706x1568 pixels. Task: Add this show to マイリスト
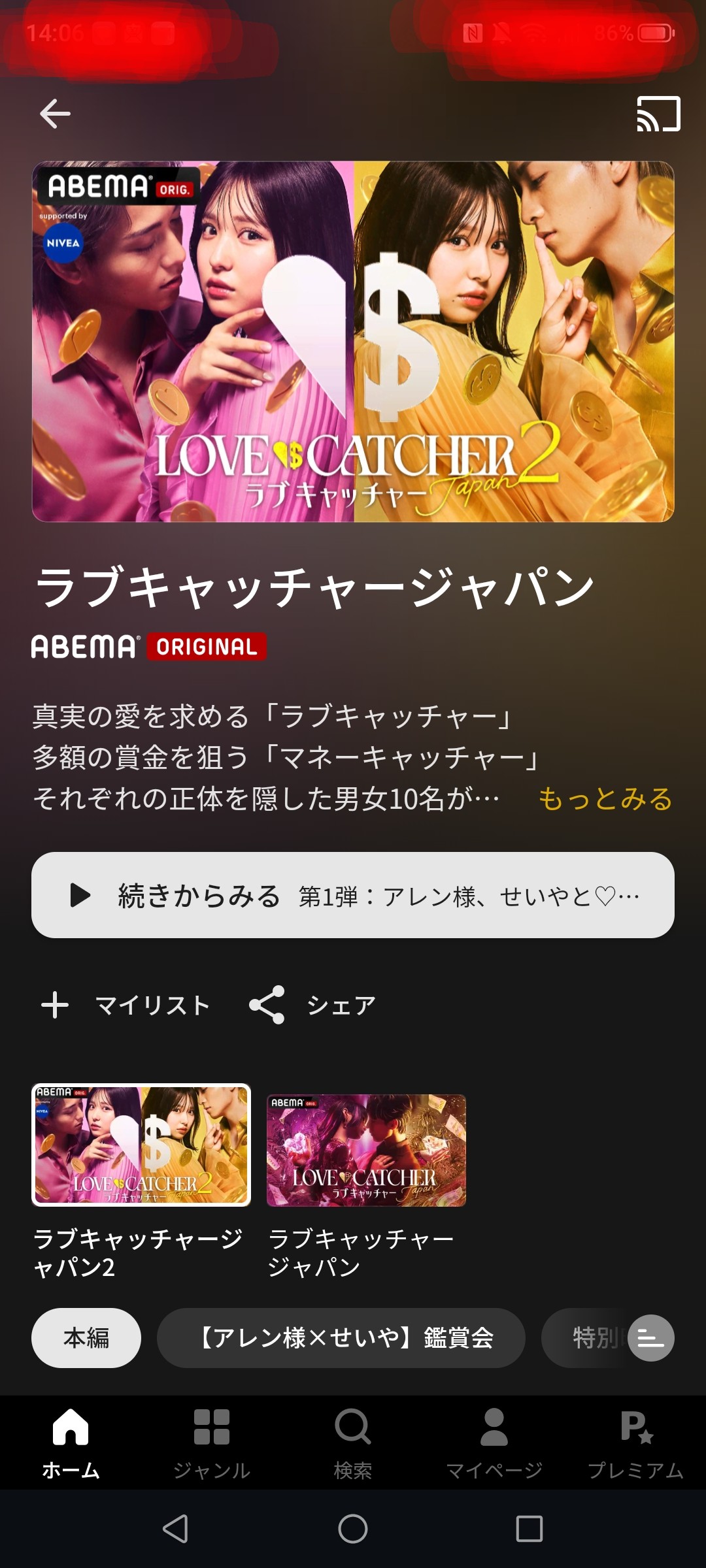pyautogui.click(x=126, y=1005)
